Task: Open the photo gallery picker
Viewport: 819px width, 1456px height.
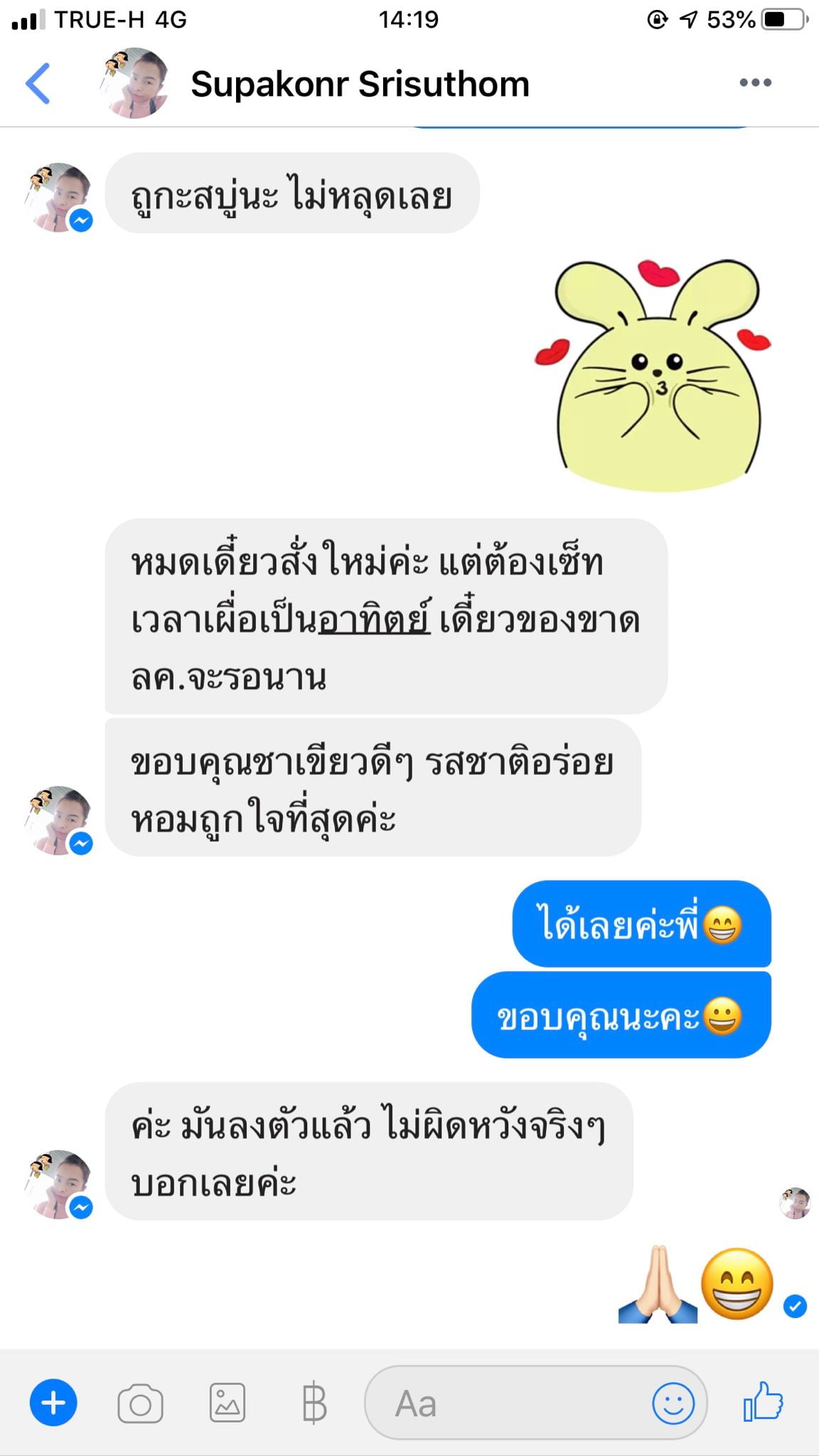Action: pos(227,1403)
